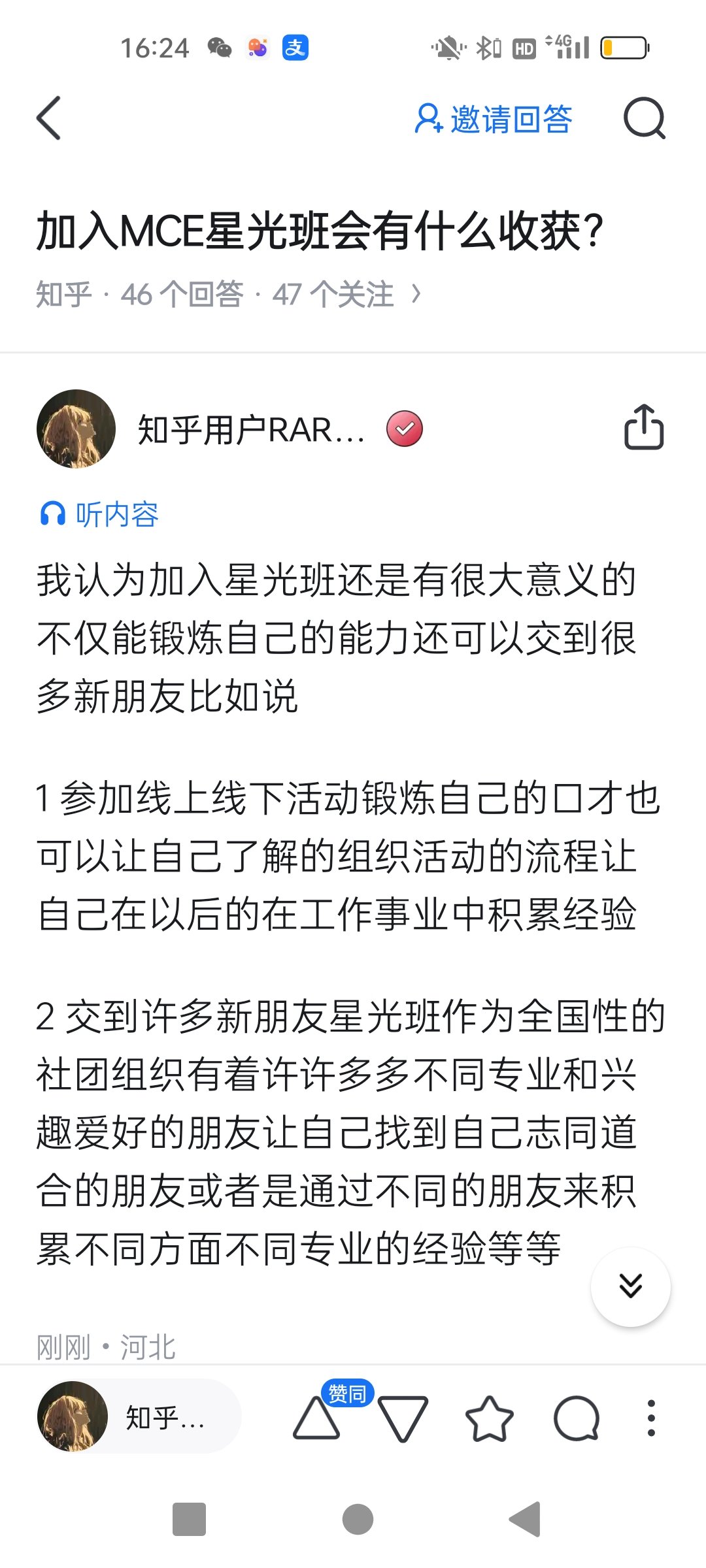This screenshot has width=706, height=1568.
Task: Jump to next answer with double-chevron button
Action: tap(630, 1286)
